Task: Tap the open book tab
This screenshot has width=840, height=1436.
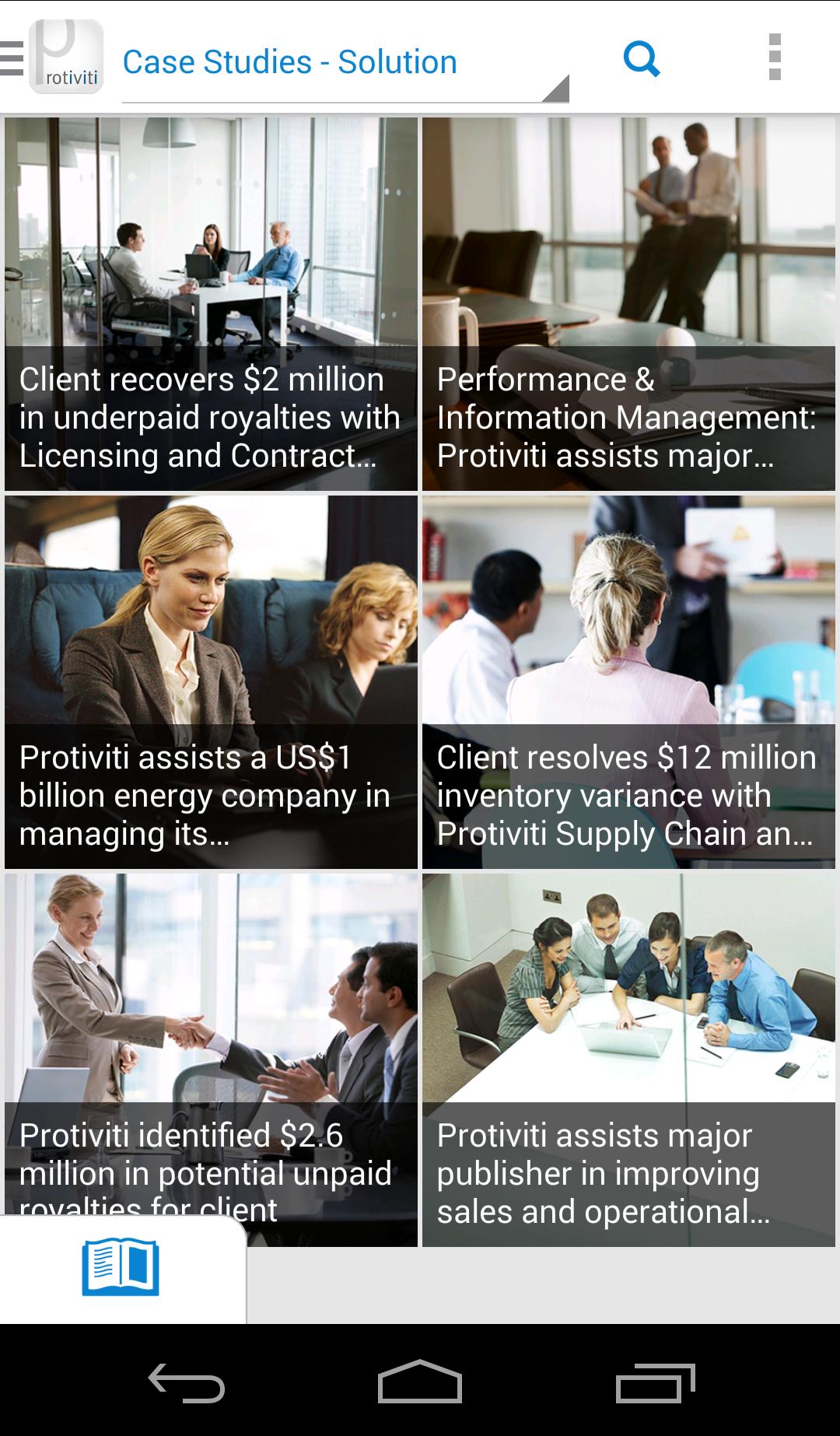Action: (121, 1268)
